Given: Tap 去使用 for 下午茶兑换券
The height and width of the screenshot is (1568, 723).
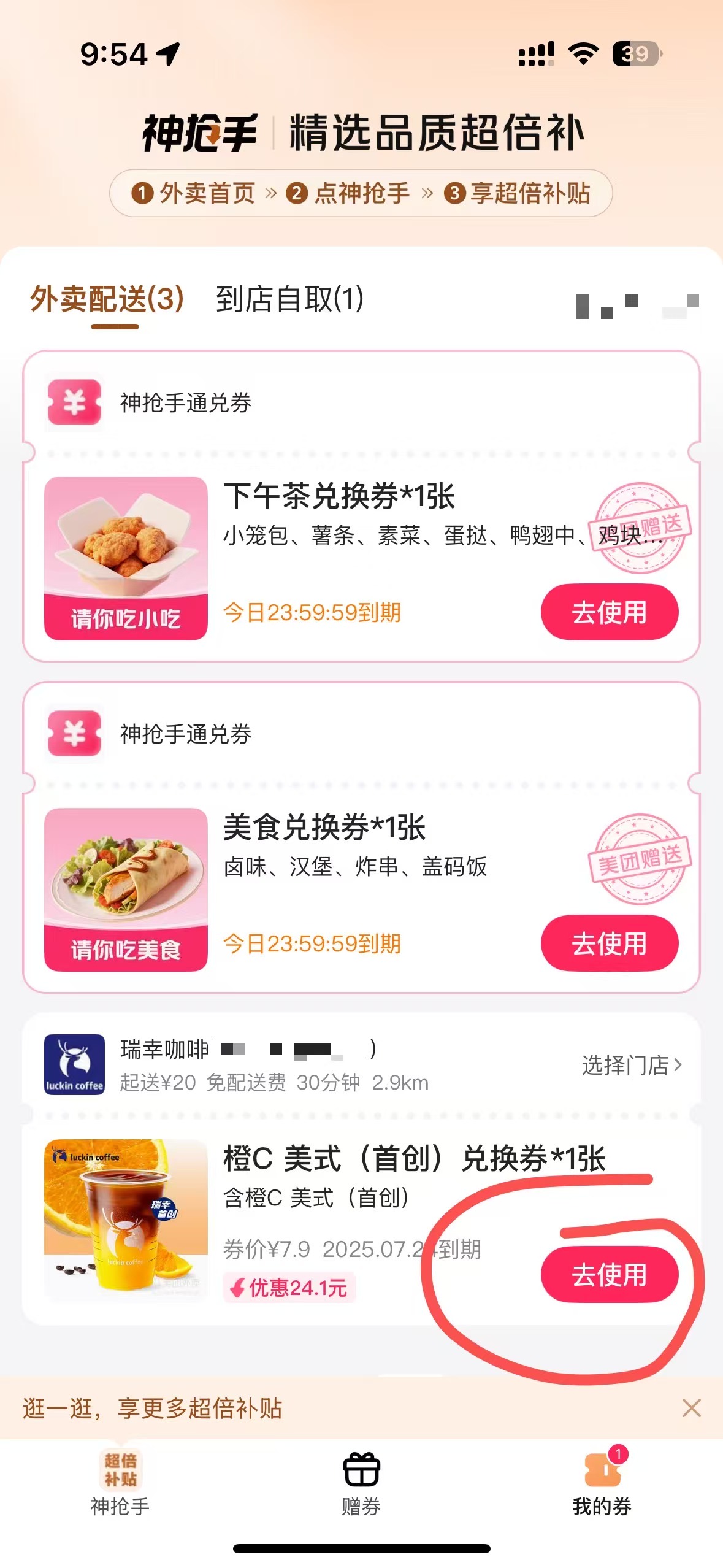Looking at the screenshot, I should click(609, 612).
